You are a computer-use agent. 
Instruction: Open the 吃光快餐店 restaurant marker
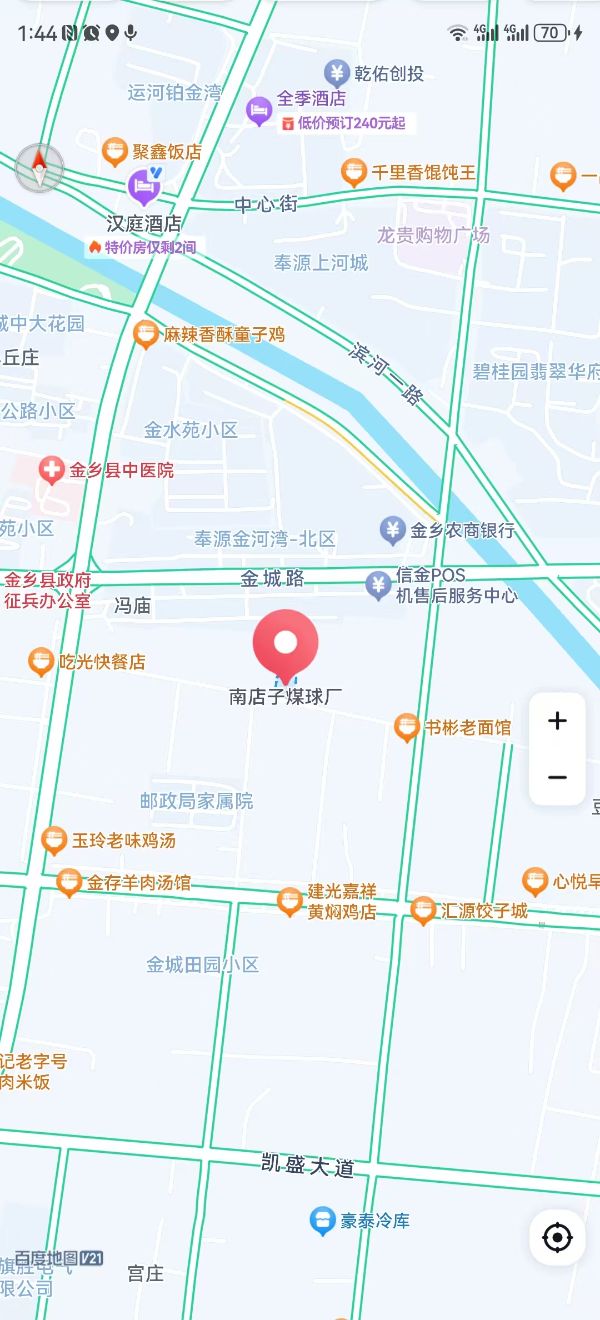click(x=41, y=661)
